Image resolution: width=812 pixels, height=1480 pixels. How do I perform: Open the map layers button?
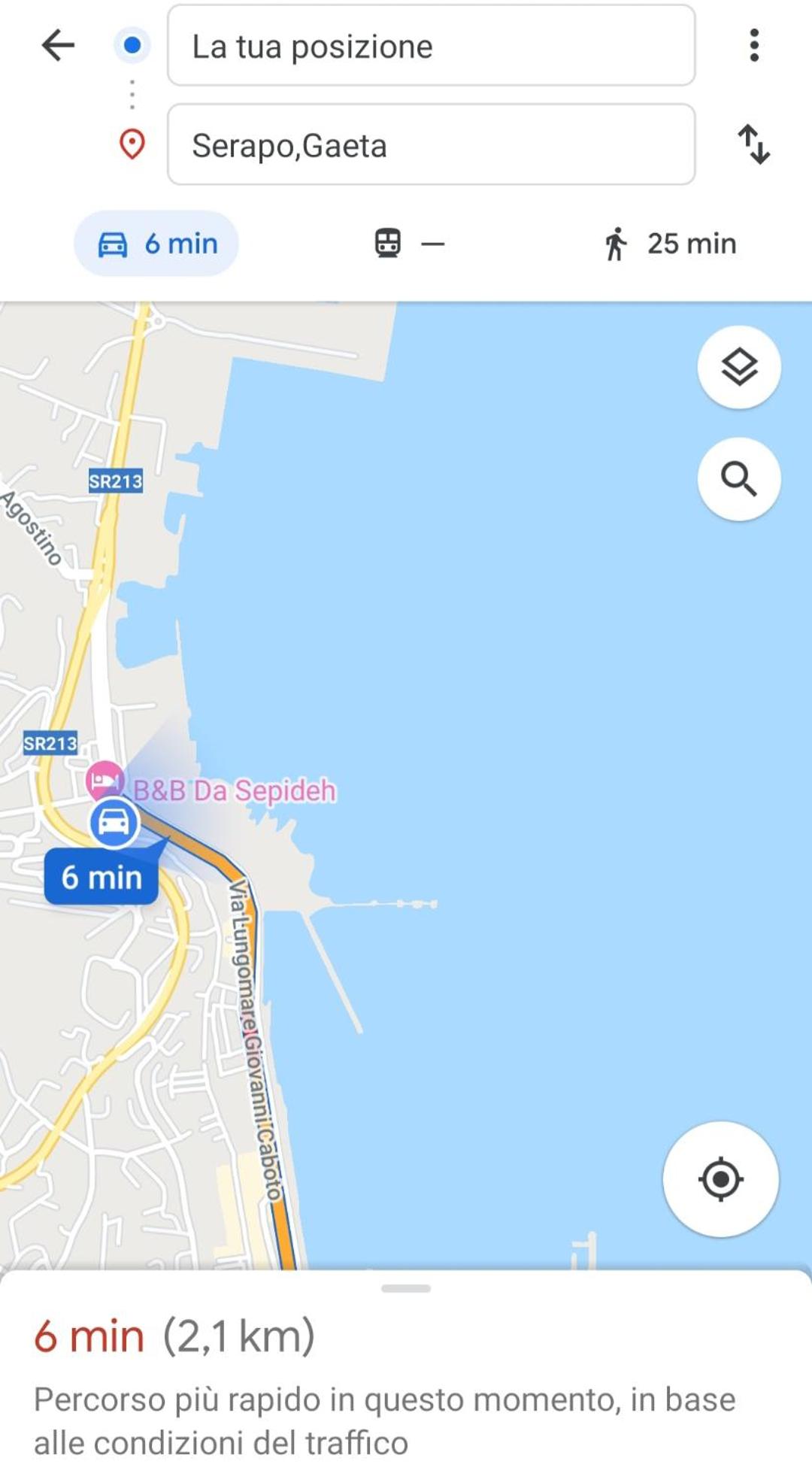coord(739,367)
